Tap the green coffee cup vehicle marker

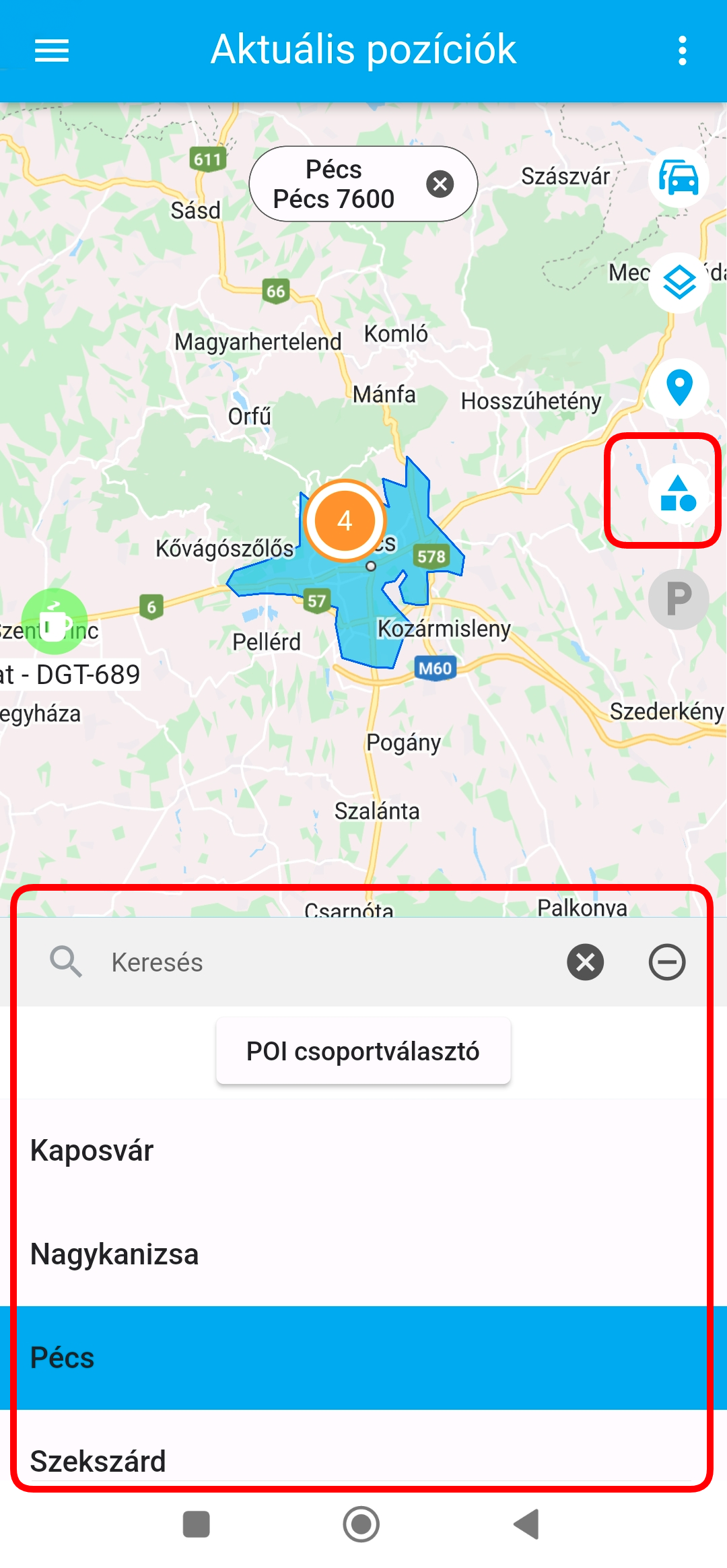(x=55, y=621)
